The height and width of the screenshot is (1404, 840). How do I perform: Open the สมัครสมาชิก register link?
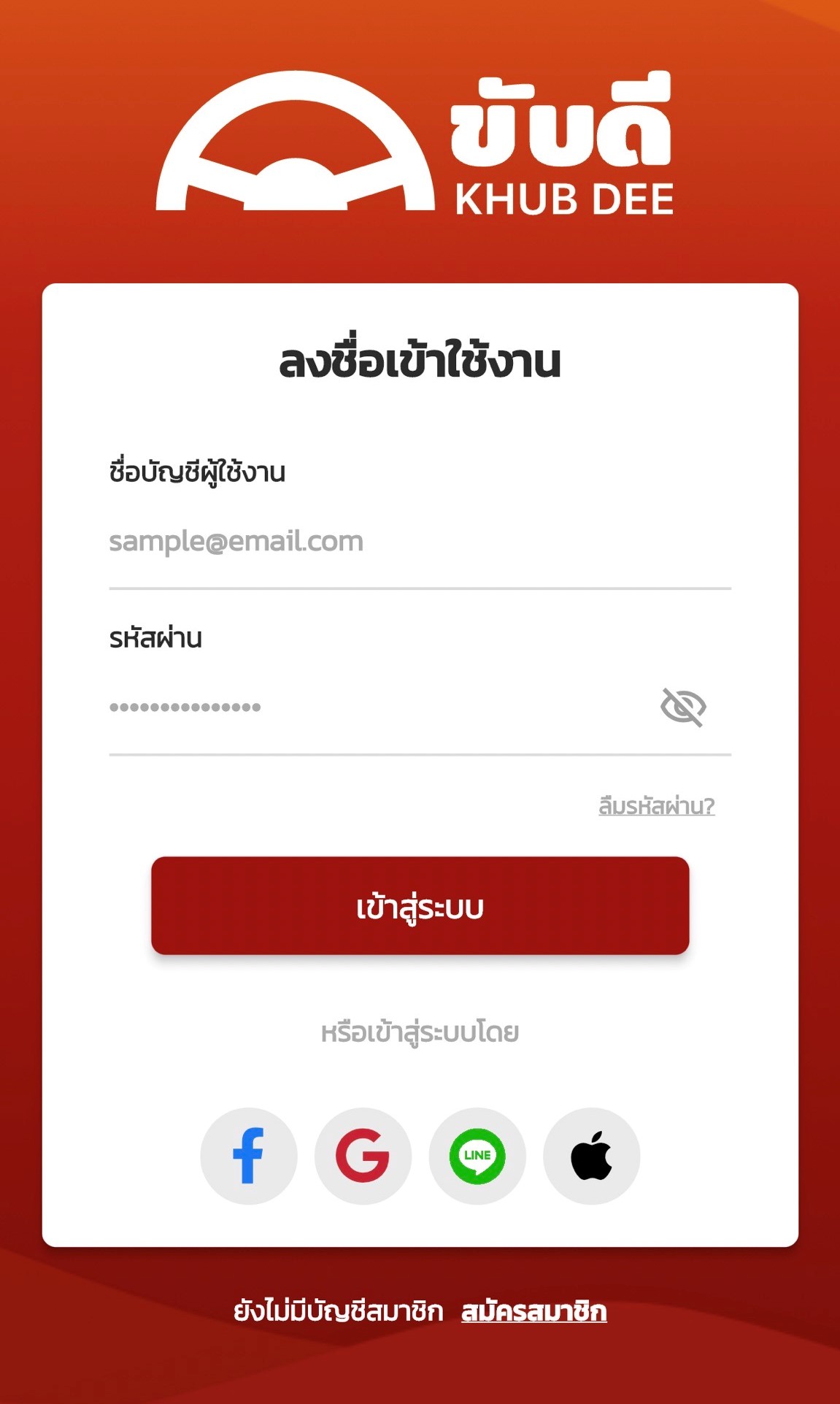(x=533, y=1311)
